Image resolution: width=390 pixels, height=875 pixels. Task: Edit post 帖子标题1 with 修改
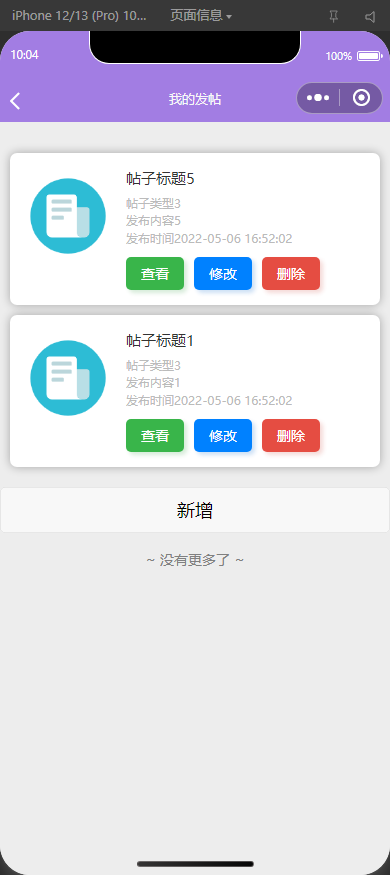[x=223, y=435]
